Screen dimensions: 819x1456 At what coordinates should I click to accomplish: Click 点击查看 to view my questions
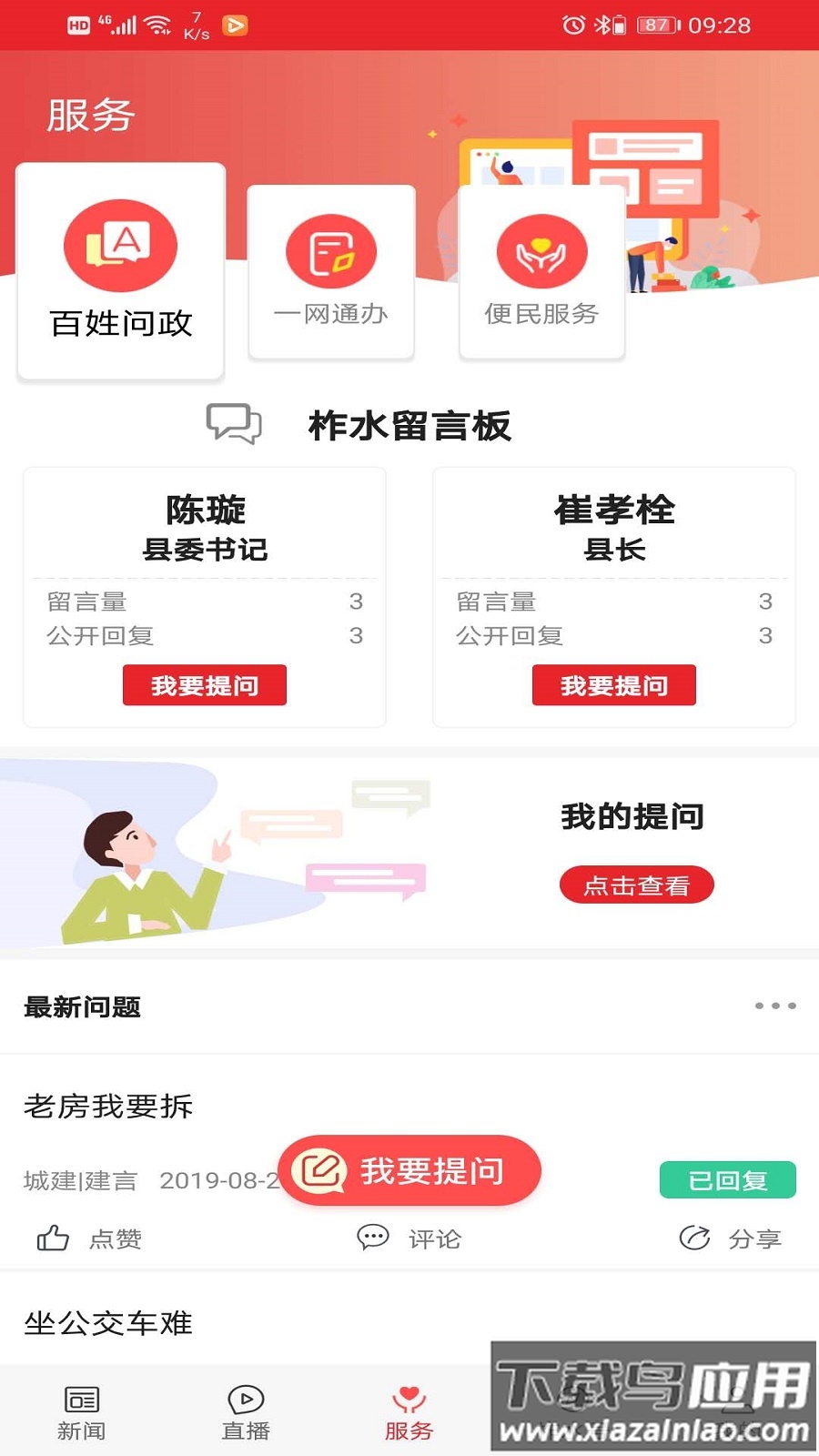pyautogui.click(x=637, y=884)
